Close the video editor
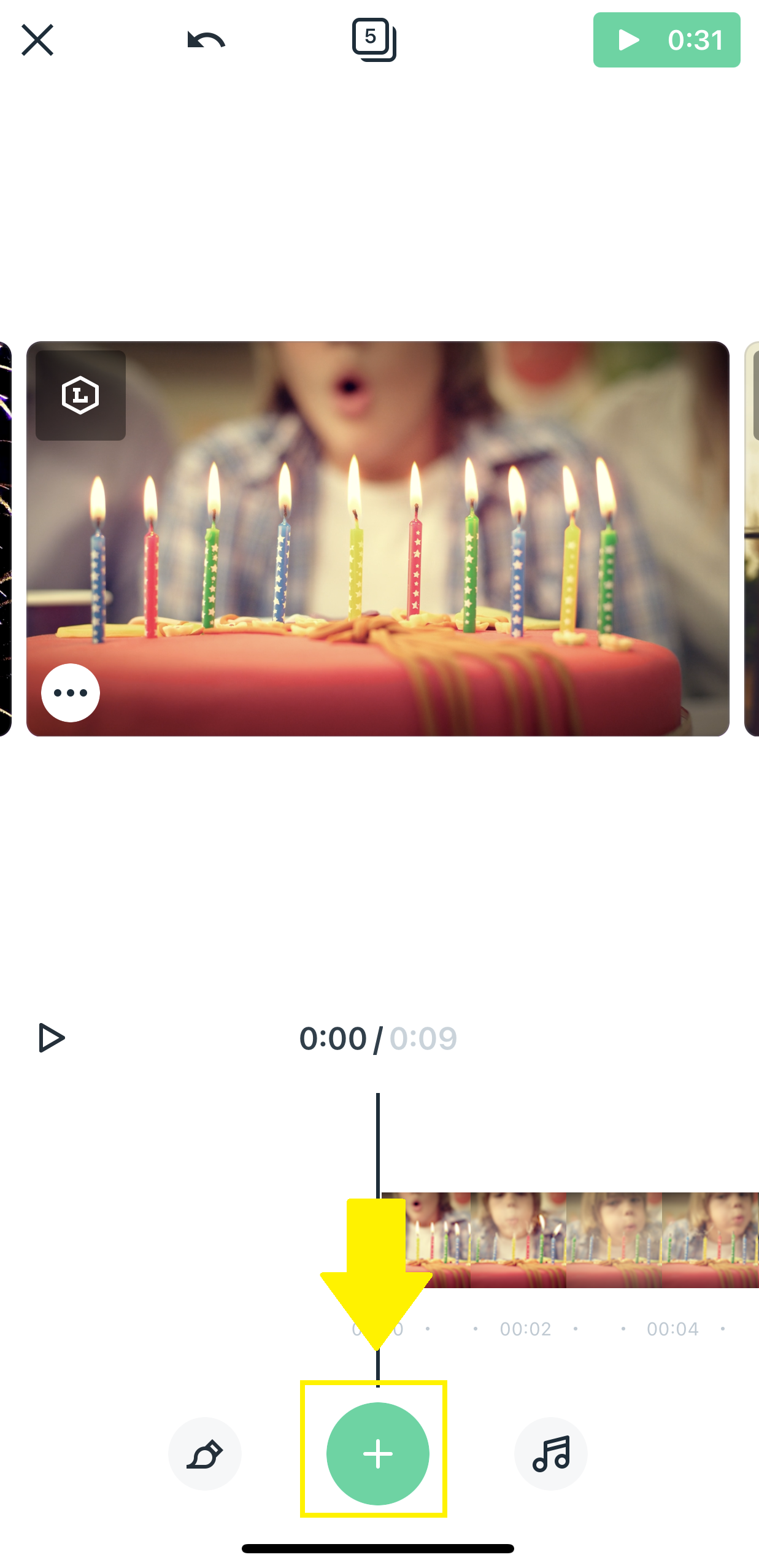This screenshot has width=759, height=1568. click(37, 41)
